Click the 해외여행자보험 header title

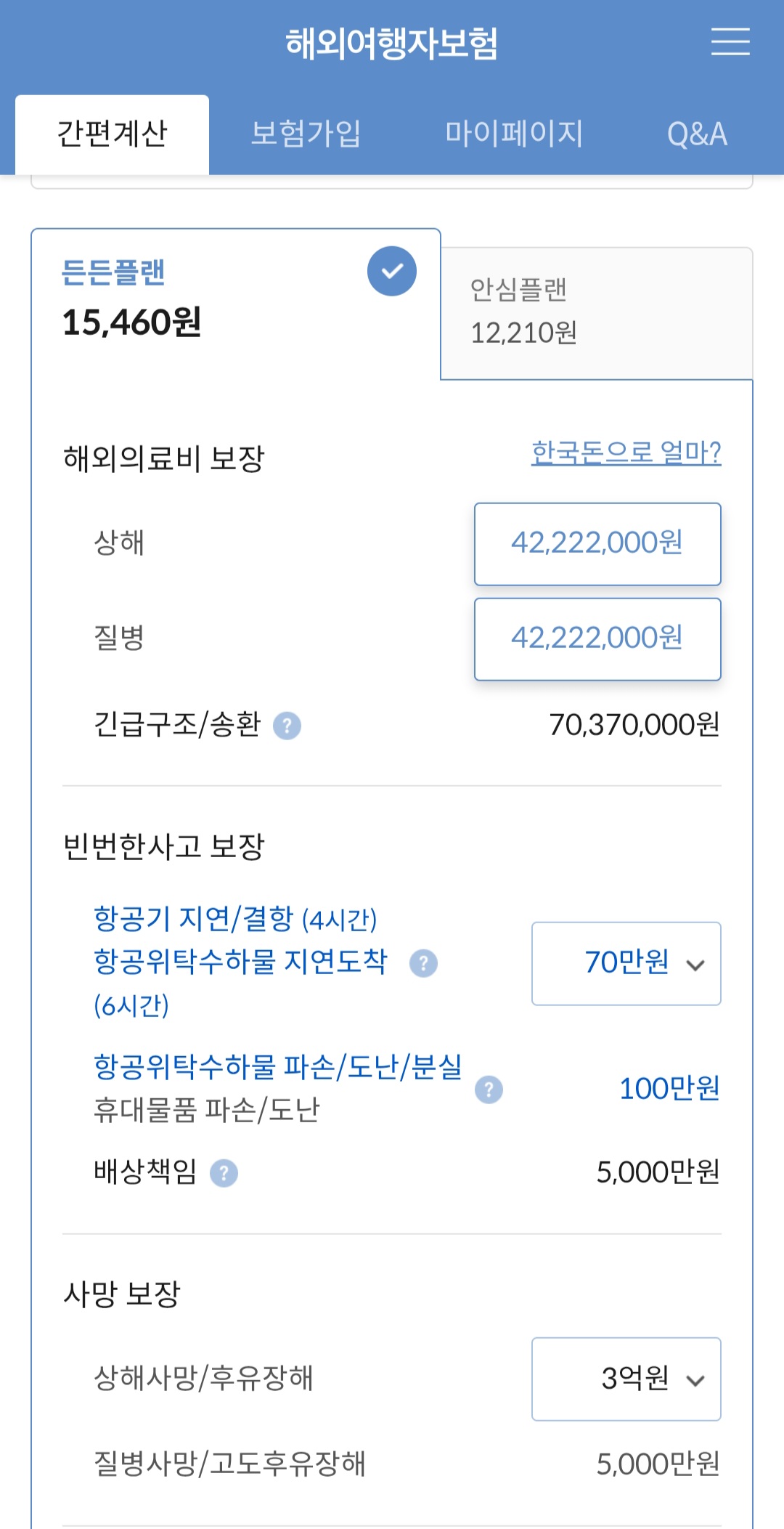pyautogui.click(x=392, y=41)
